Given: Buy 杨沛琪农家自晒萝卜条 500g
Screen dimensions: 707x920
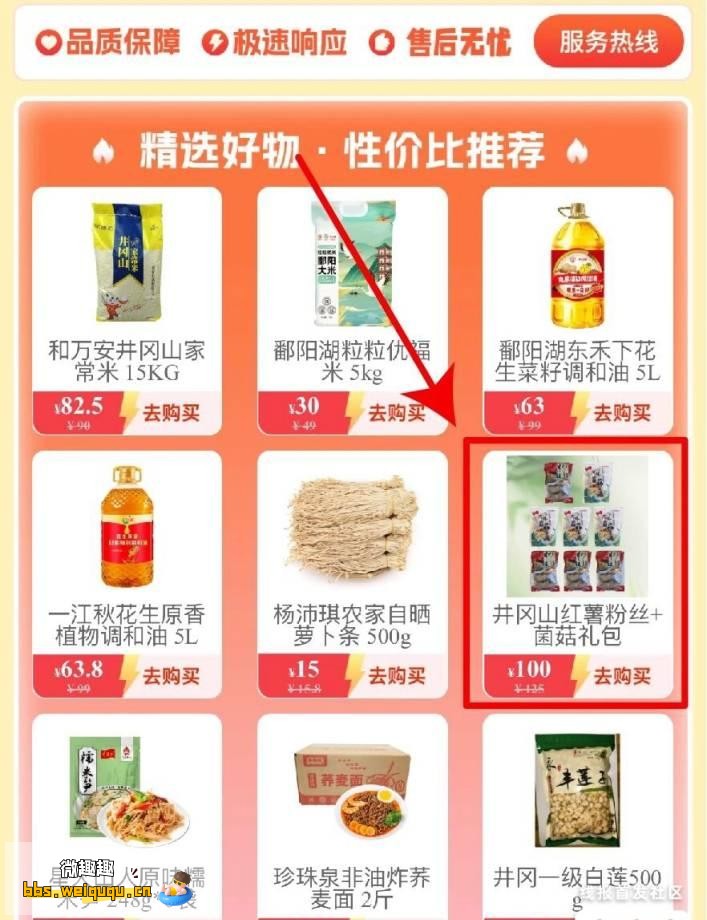Looking at the screenshot, I should 397,676.
